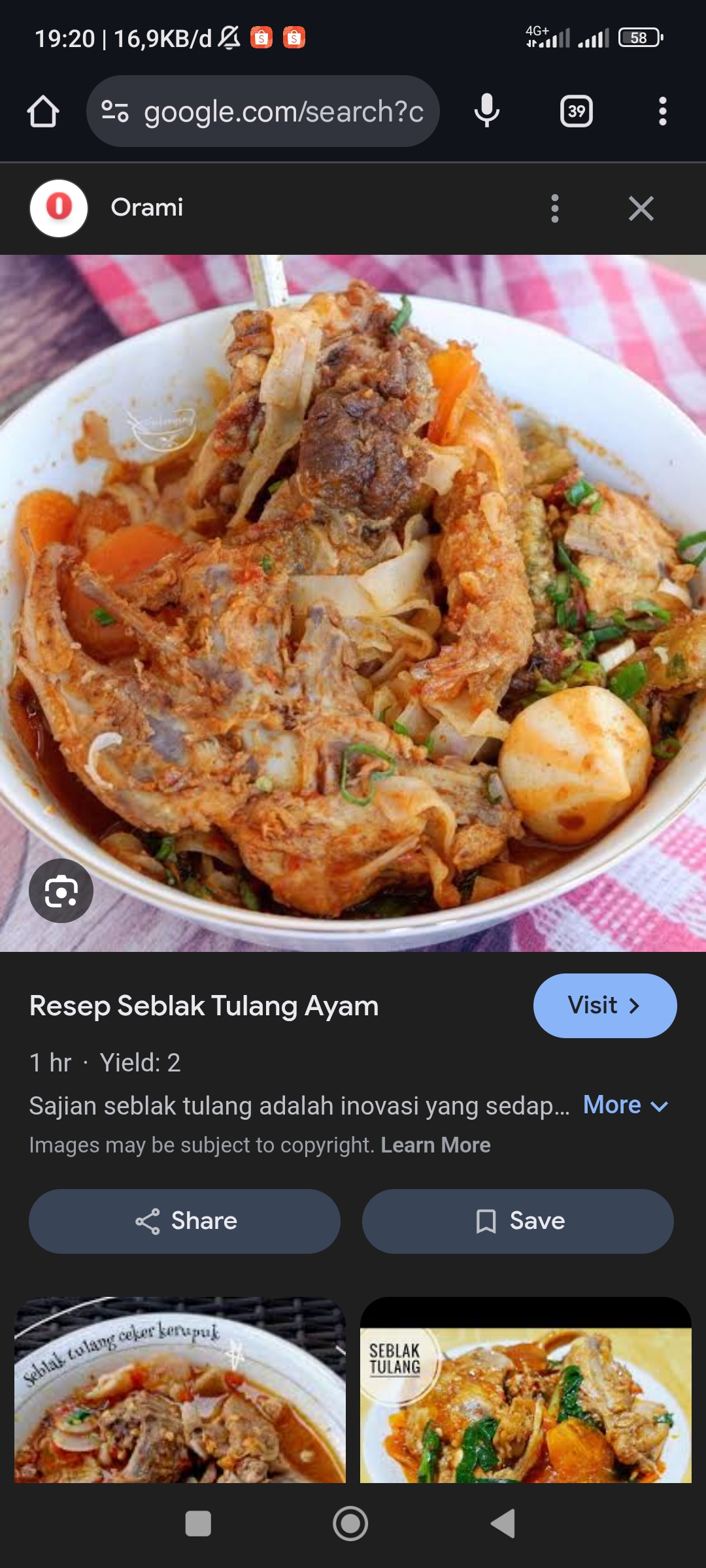Open the Chrome overflow menu
The width and height of the screenshot is (706, 1568).
coord(662,111)
